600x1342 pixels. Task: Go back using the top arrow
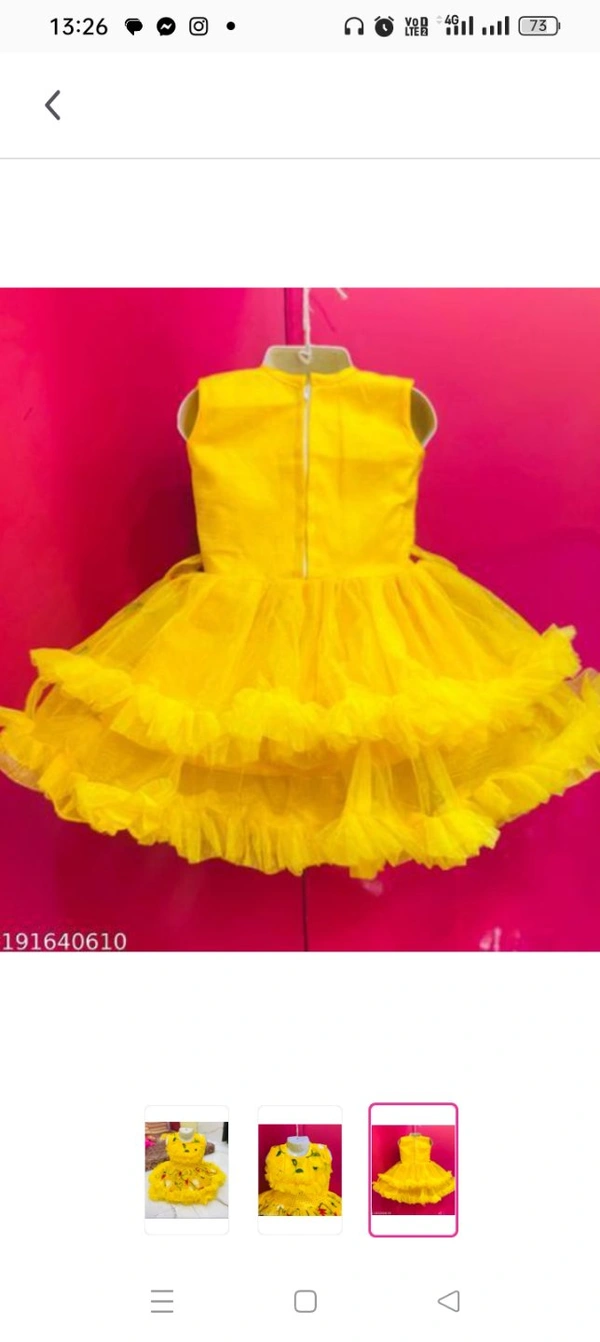(53, 105)
